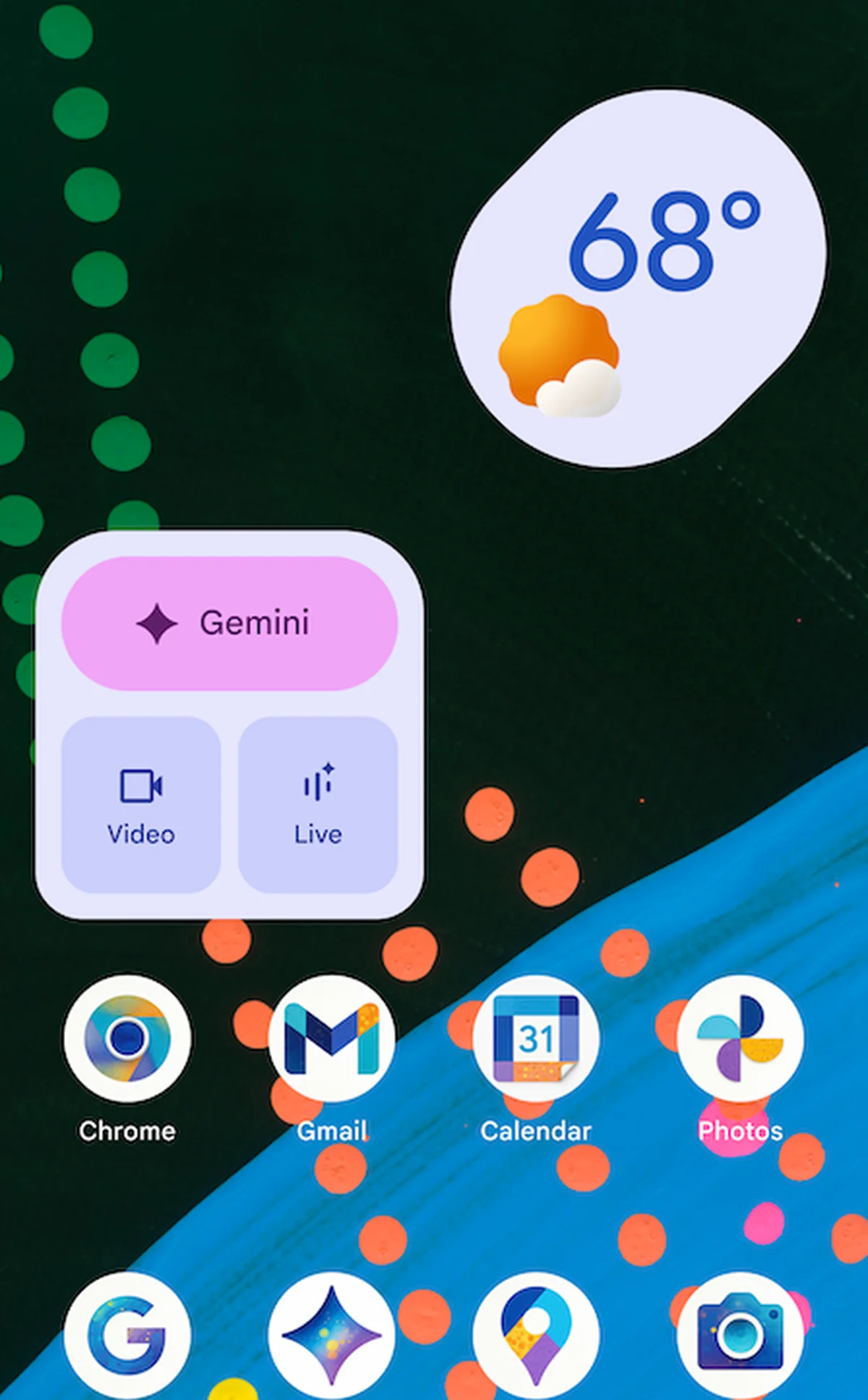Screen dimensions: 868x1400
Task: Open the Photos app
Action: click(740, 1039)
